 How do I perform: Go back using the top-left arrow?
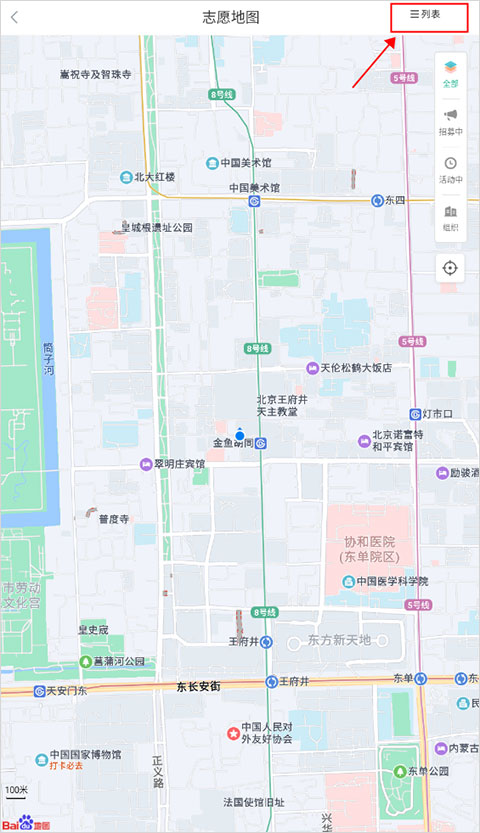coord(15,17)
